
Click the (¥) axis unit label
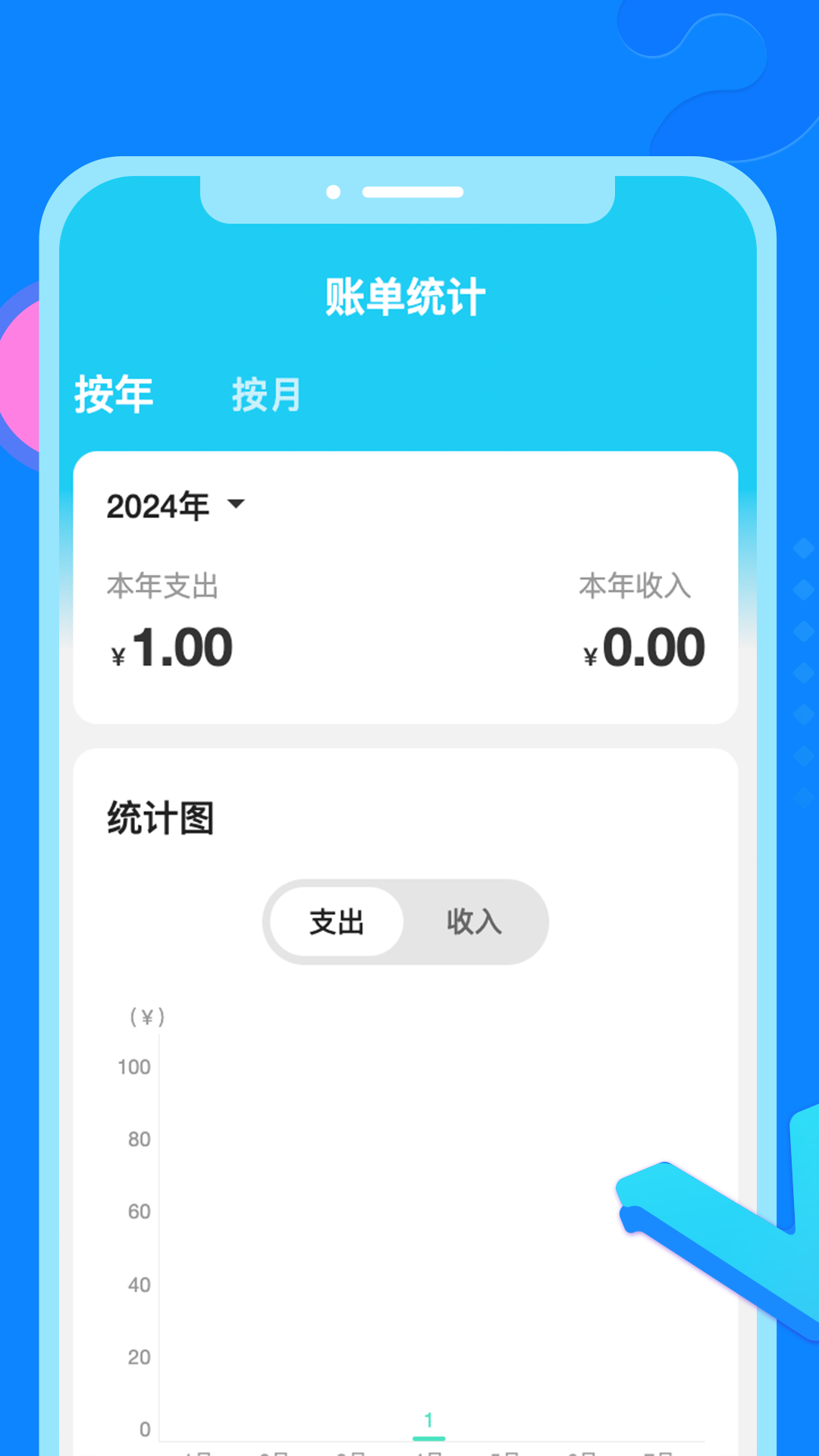[149, 1016]
